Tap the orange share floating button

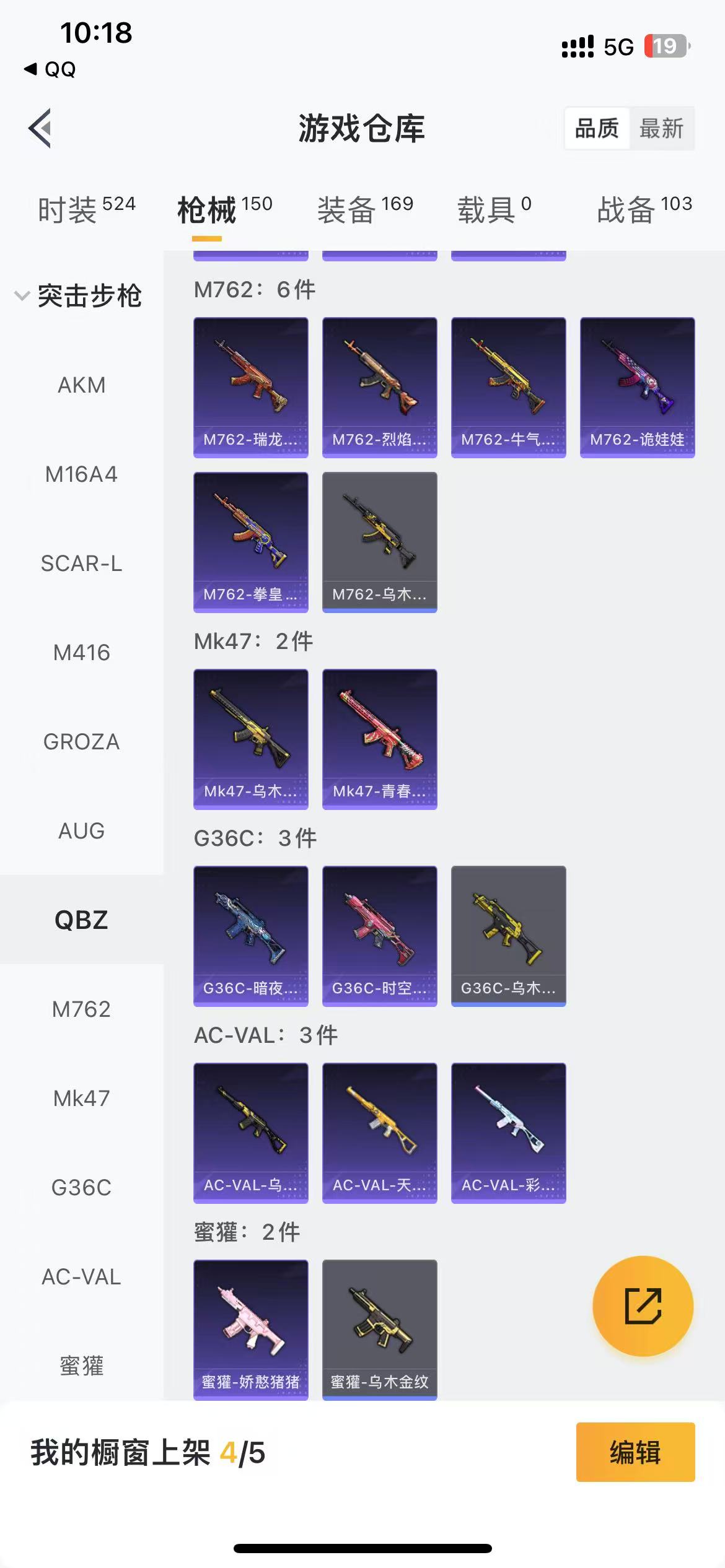pos(643,1306)
